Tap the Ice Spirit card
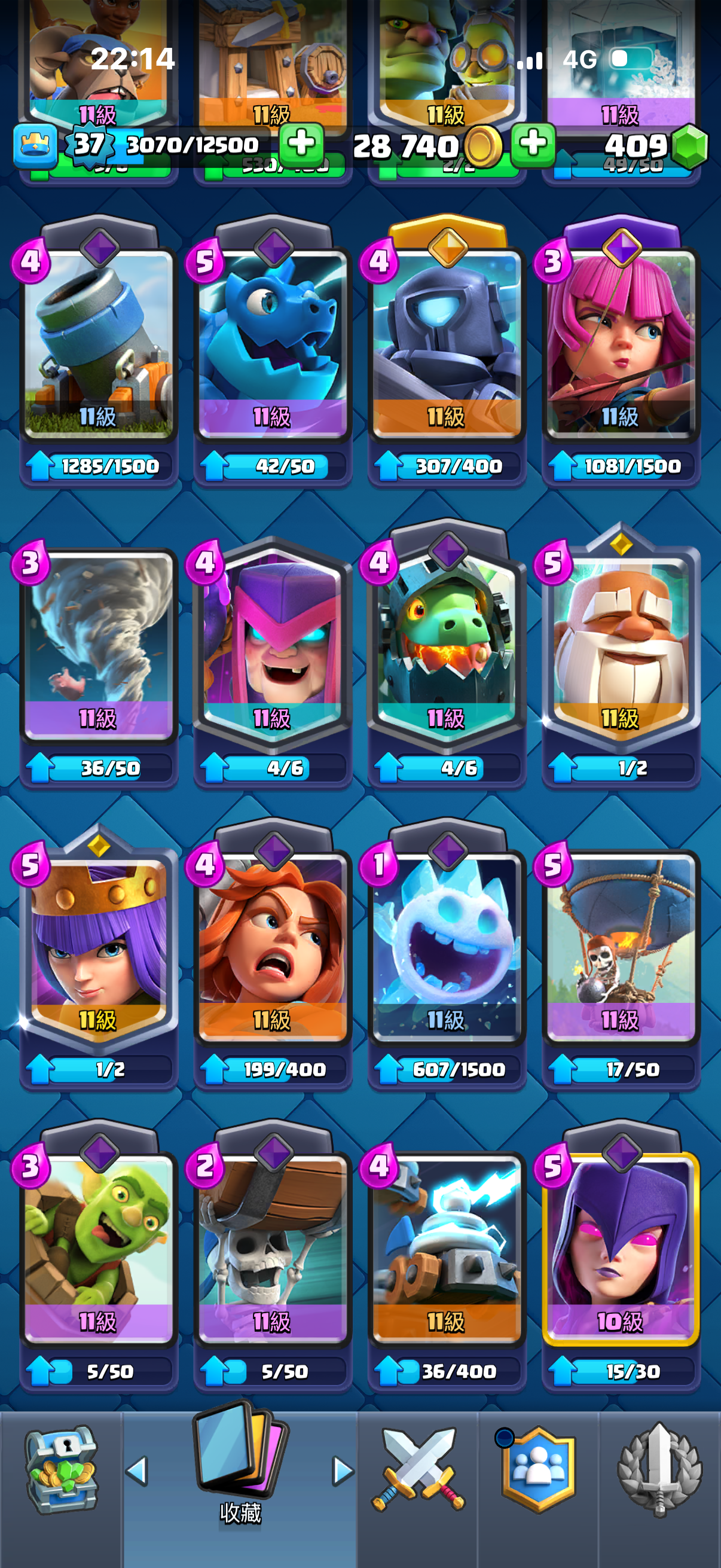 point(447,947)
